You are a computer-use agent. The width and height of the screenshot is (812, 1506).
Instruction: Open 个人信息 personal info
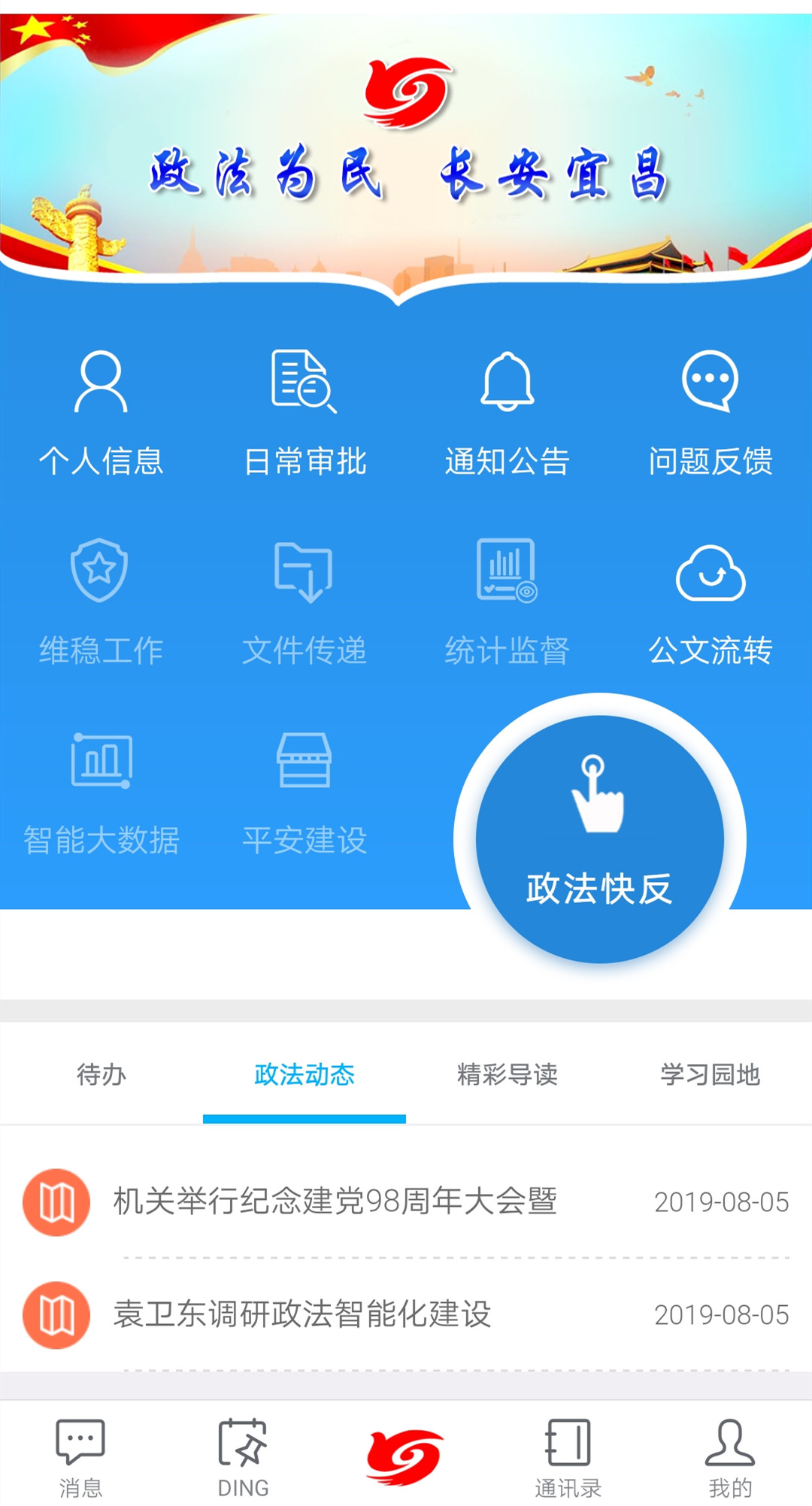click(x=101, y=412)
